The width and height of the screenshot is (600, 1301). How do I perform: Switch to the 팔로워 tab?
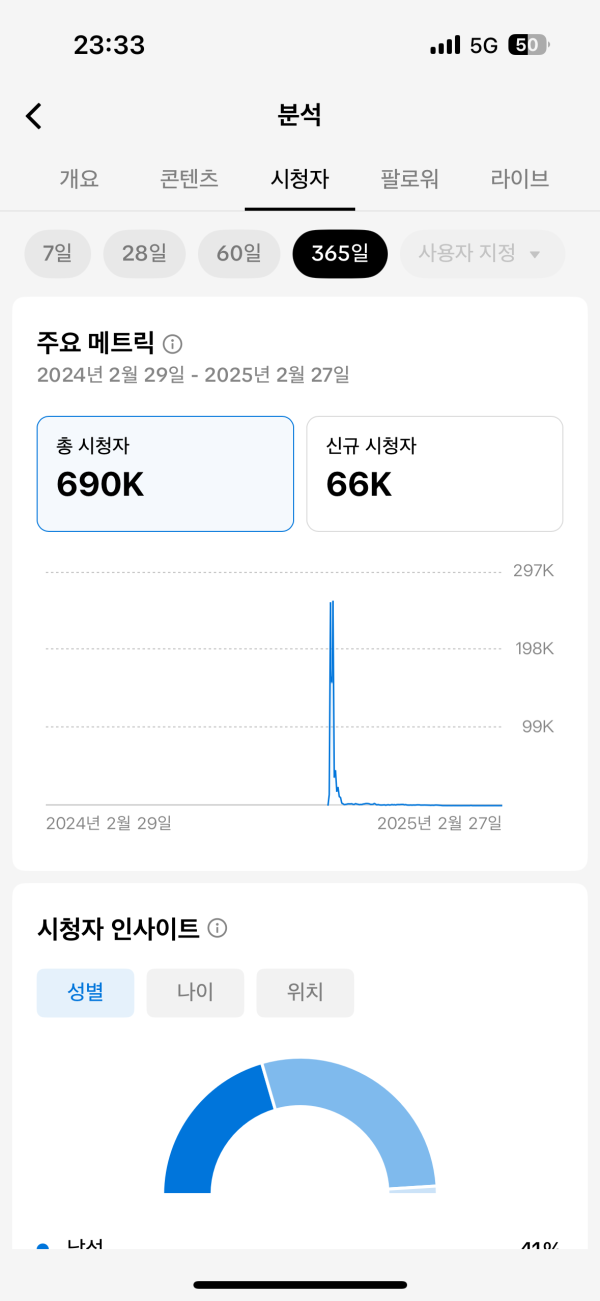pos(410,180)
